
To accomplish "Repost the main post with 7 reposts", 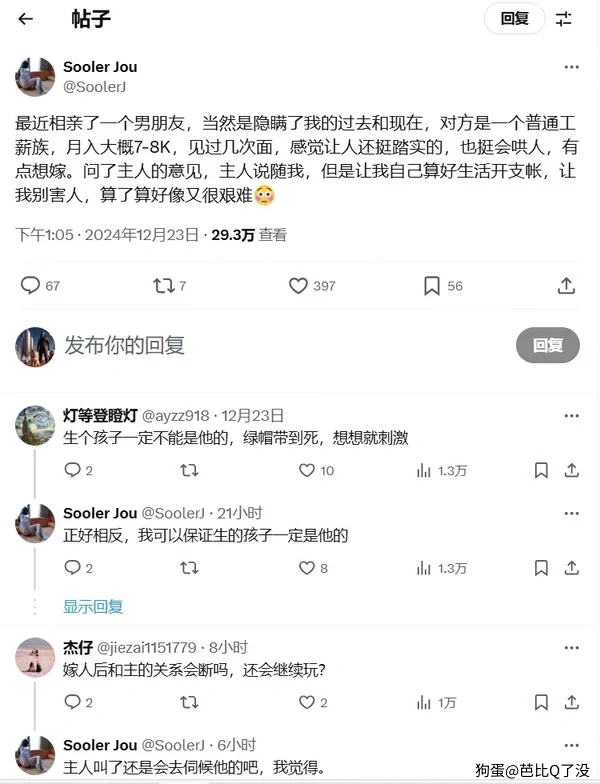I will coord(163,286).
